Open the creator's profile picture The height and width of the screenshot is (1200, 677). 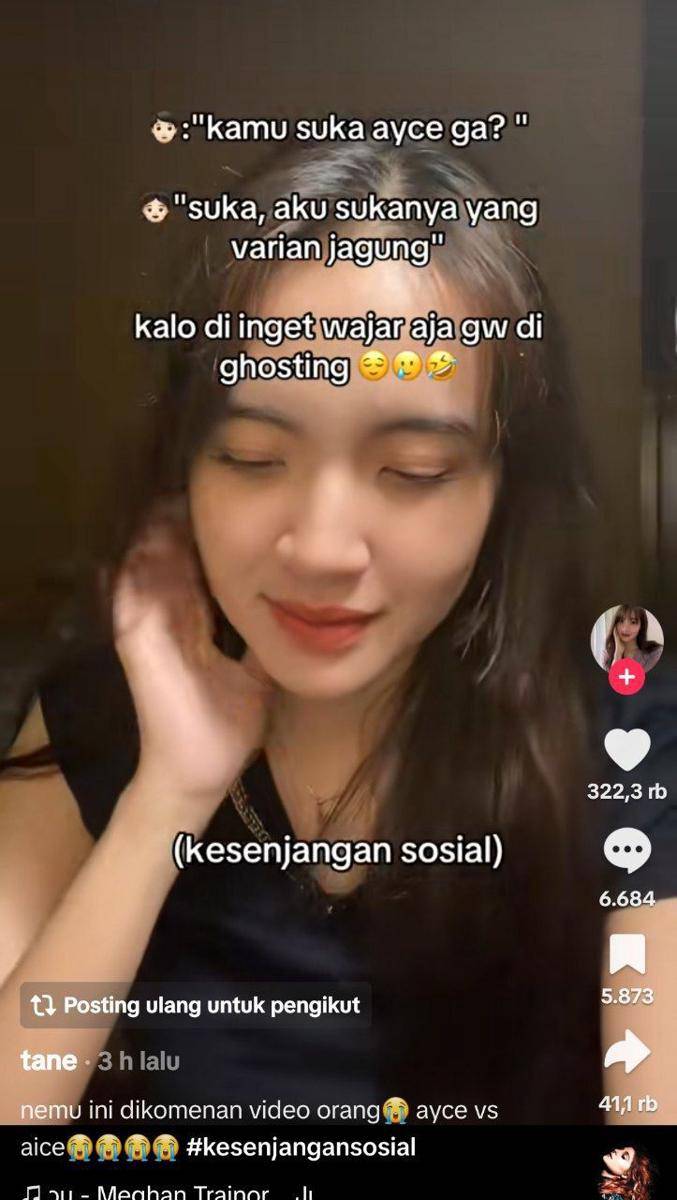(x=626, y=638)
